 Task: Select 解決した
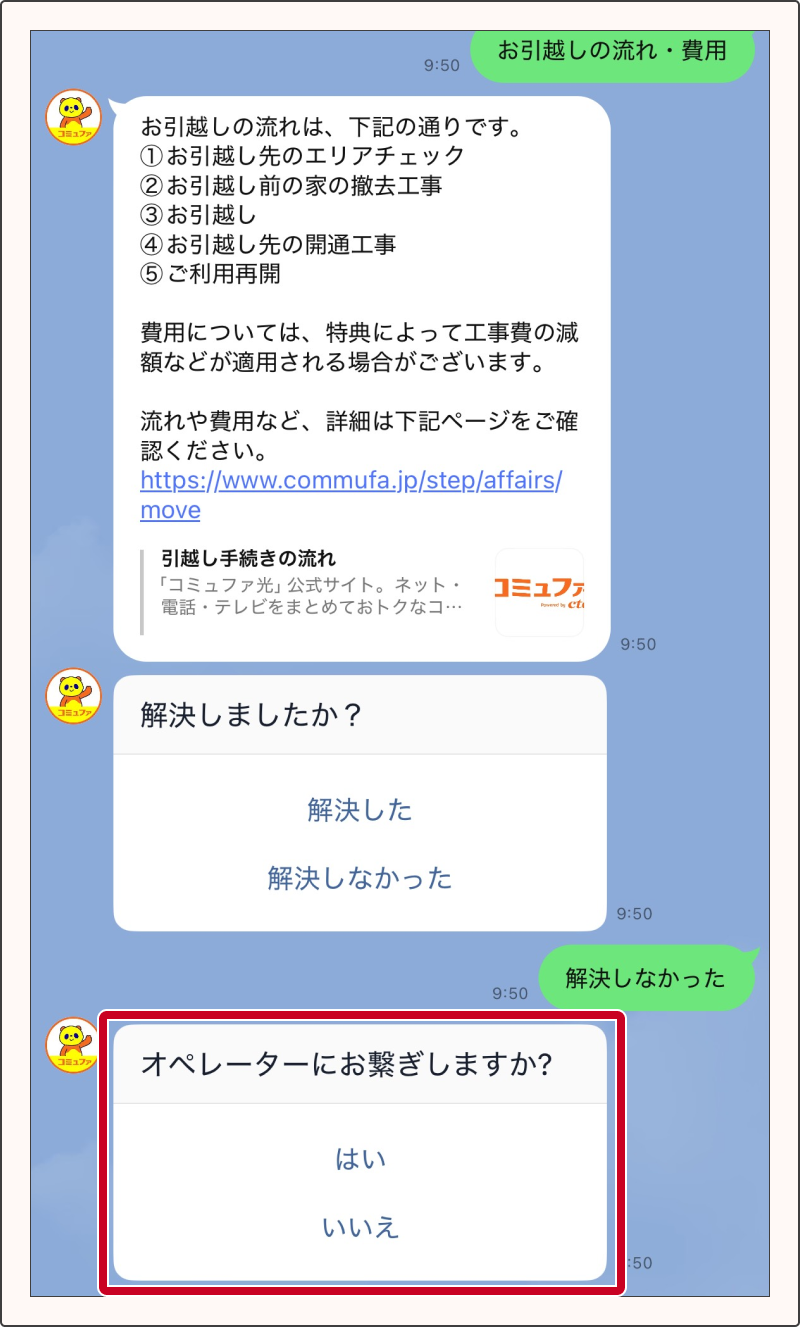coord(360,810)
